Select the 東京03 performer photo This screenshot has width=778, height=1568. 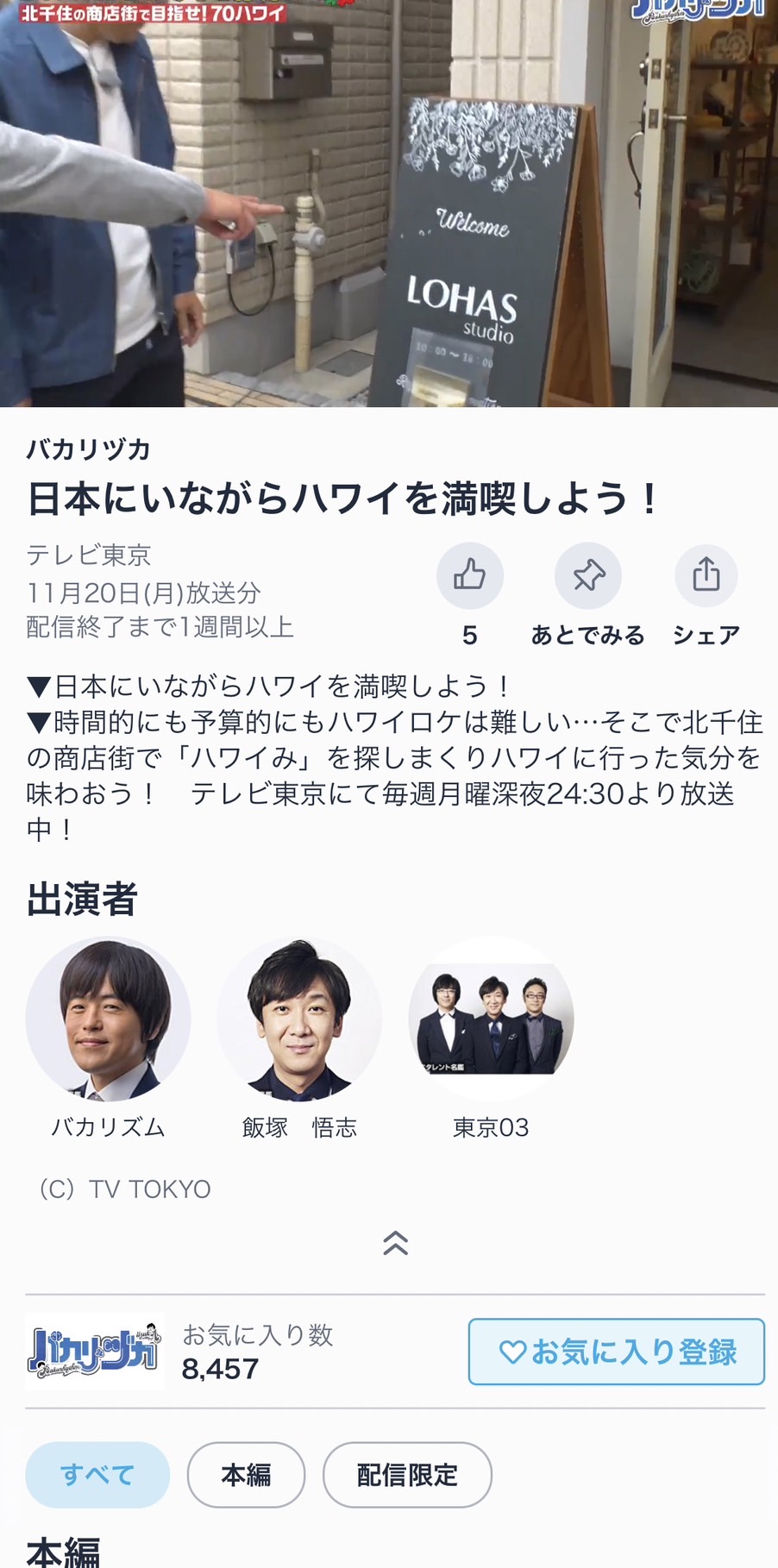coord(490,1018)
